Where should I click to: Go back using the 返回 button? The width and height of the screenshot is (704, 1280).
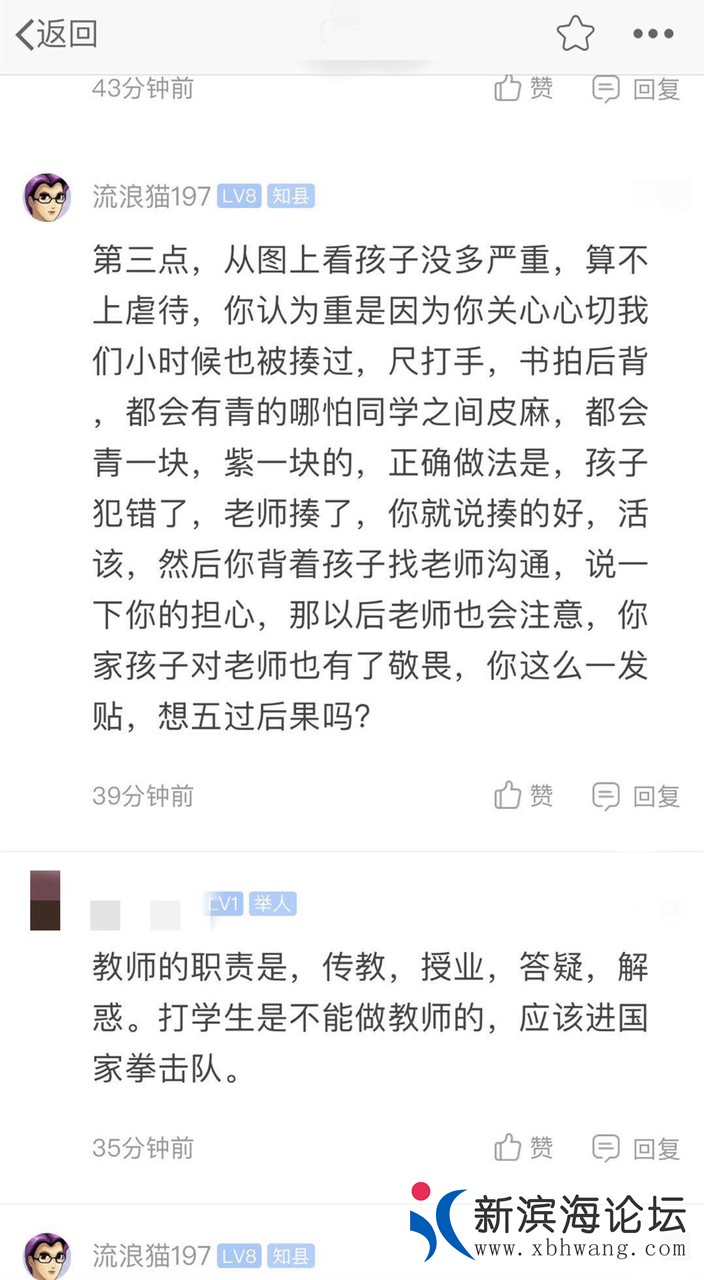pyautogui.click(x=56, y=34)
